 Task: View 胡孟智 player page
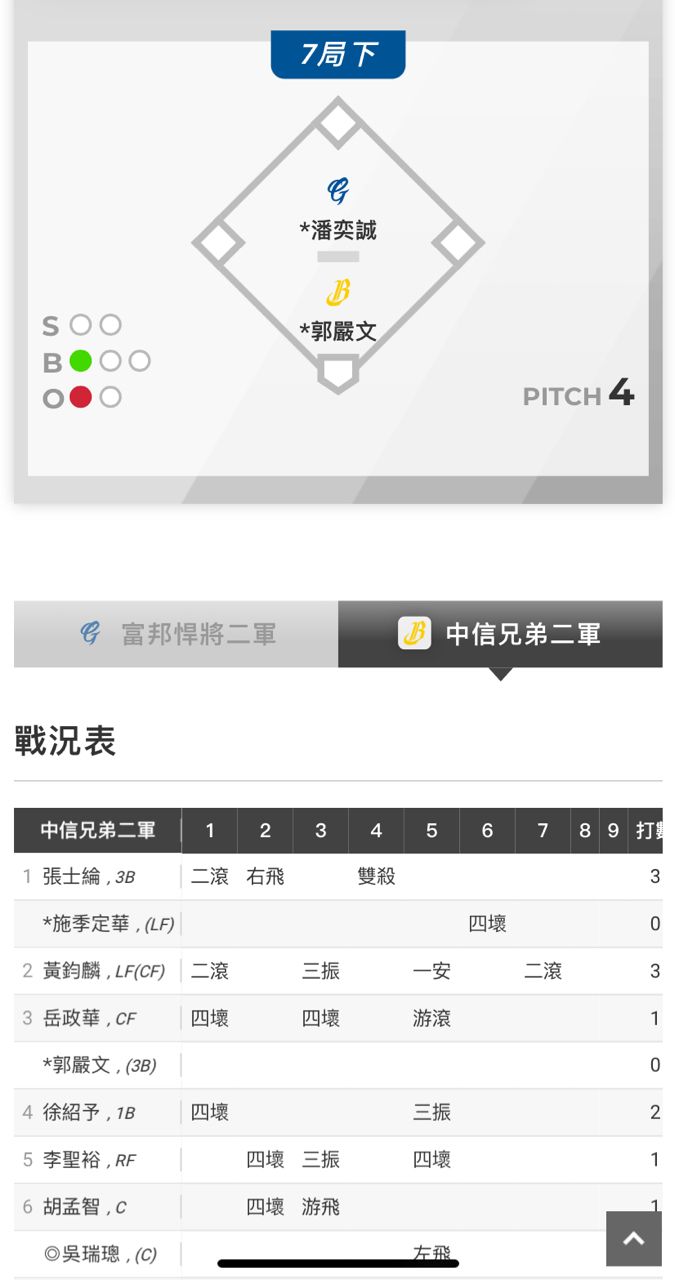click(72, 1207)
